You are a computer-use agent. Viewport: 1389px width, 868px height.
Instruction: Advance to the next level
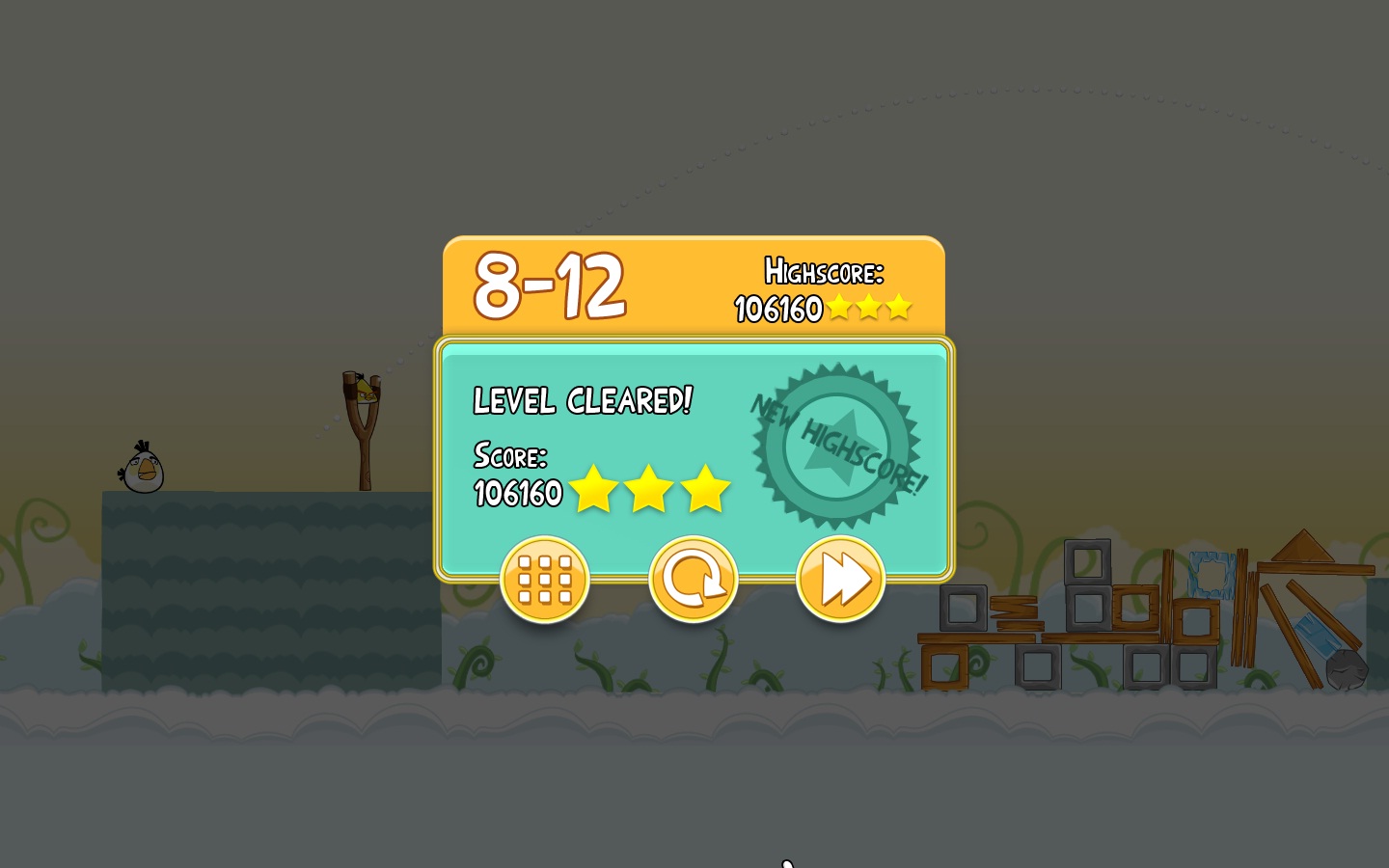click(x=840, y=580)
